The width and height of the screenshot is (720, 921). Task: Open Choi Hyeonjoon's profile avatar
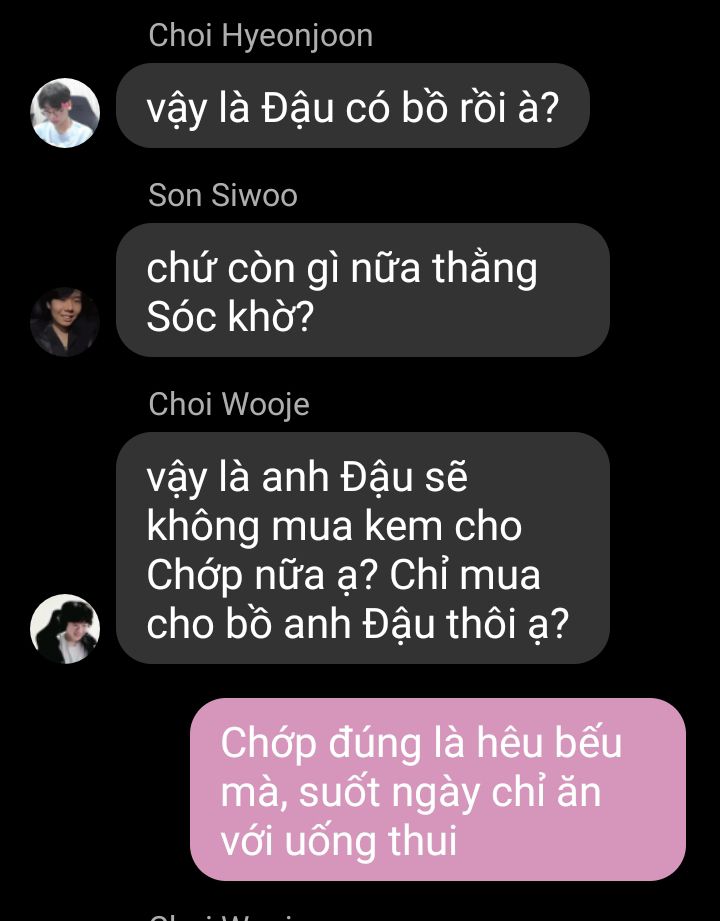(65, 113)
